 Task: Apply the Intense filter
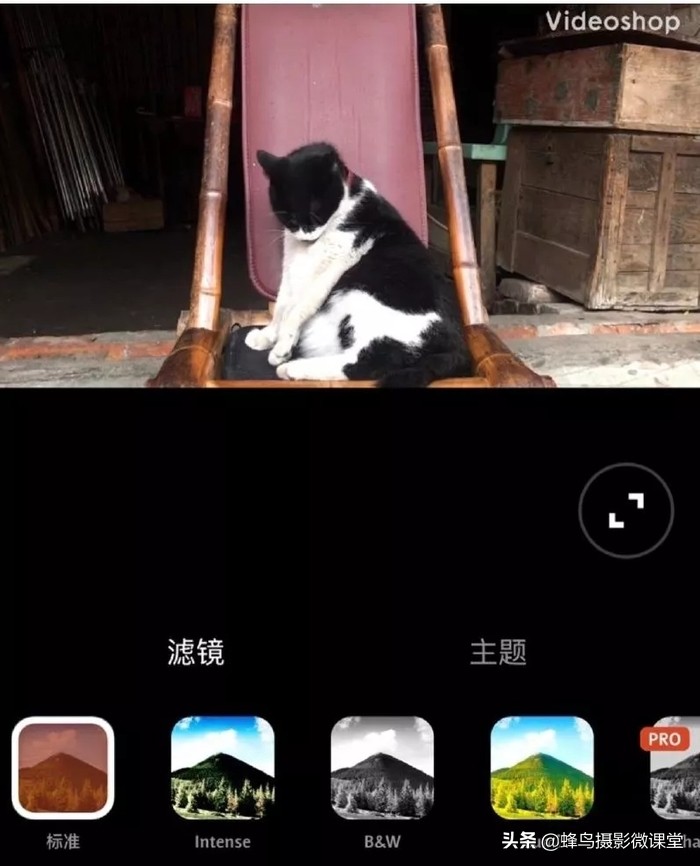coord(222,767)
